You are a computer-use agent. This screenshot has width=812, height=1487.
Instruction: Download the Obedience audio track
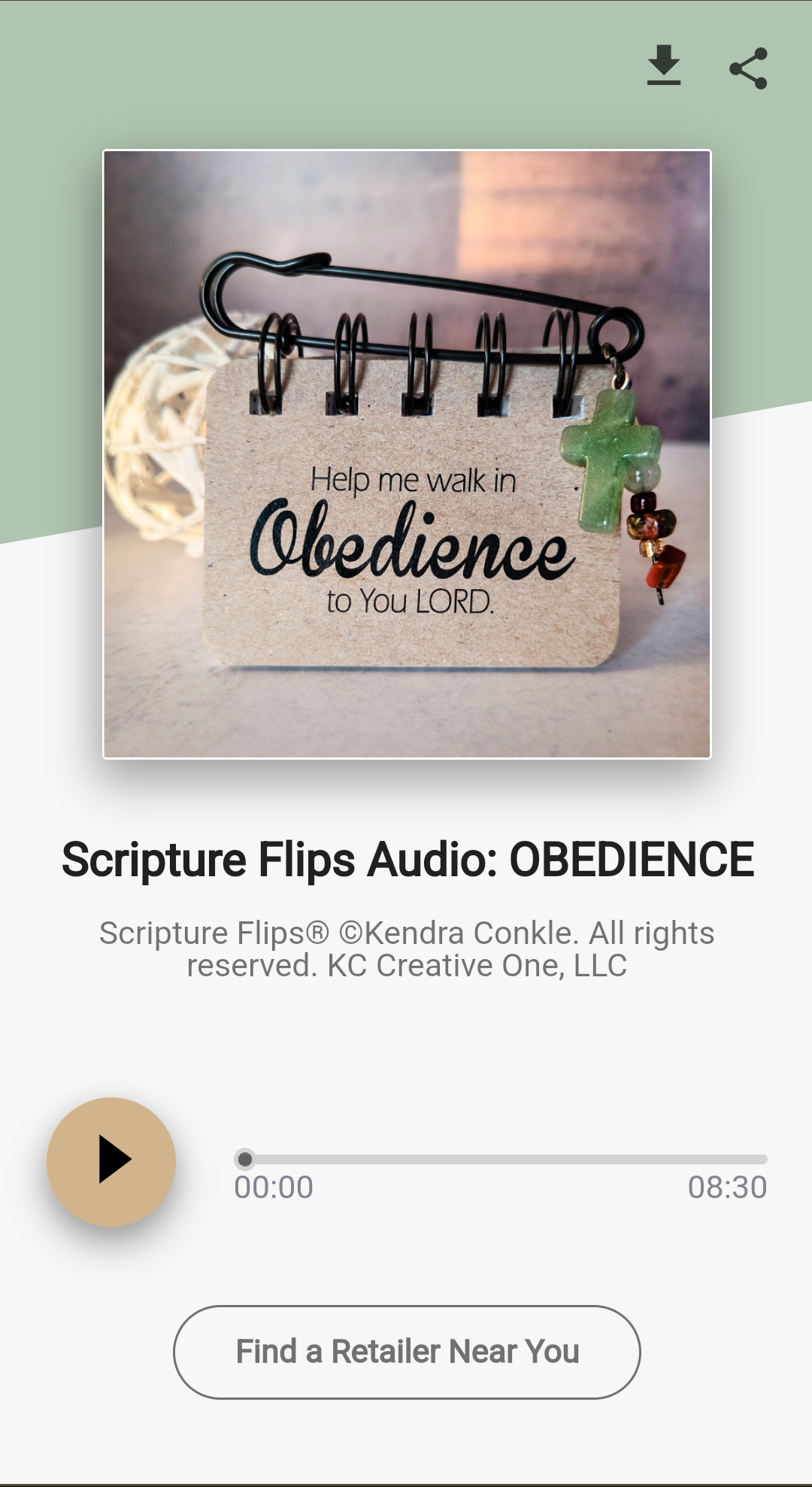(664, 66)
